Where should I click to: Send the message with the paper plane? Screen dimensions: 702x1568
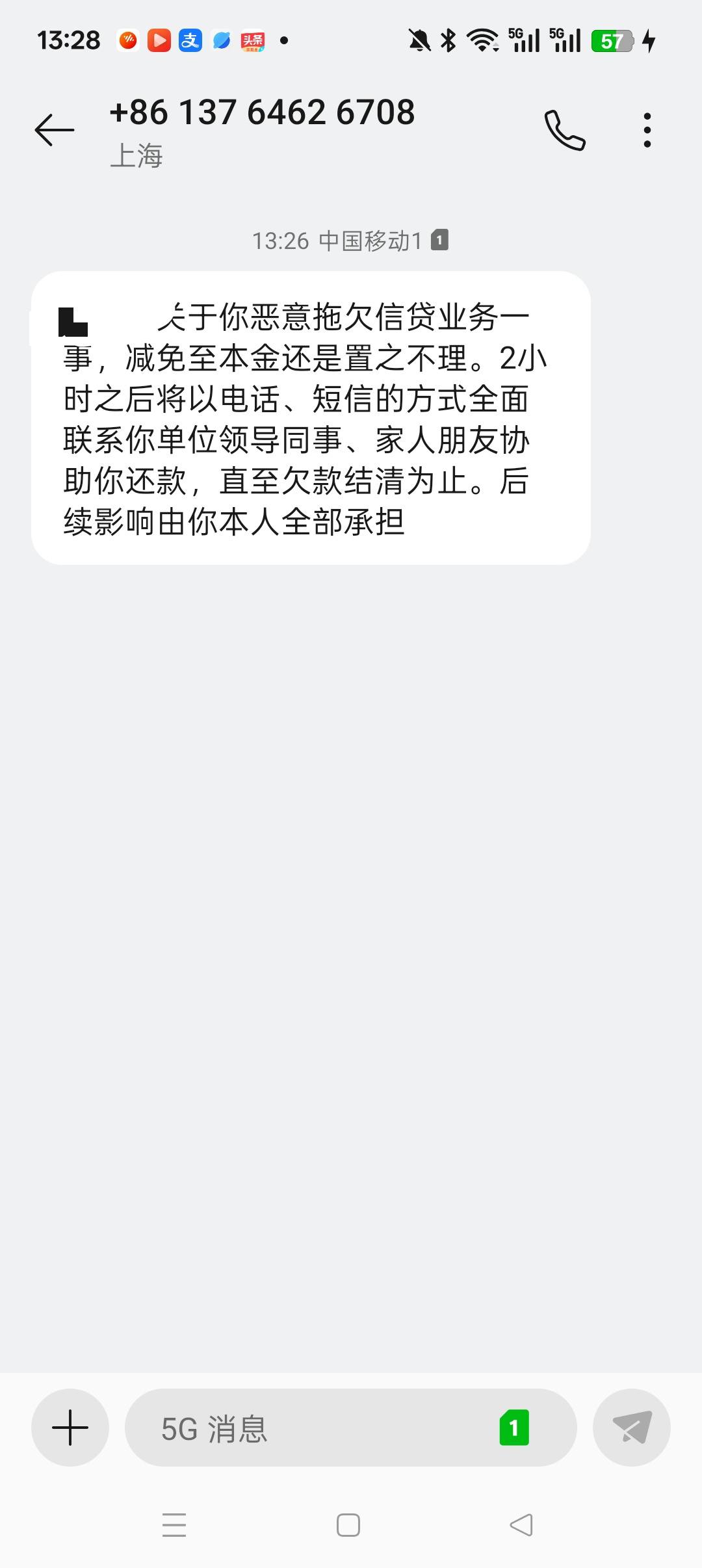point(632,1428)
